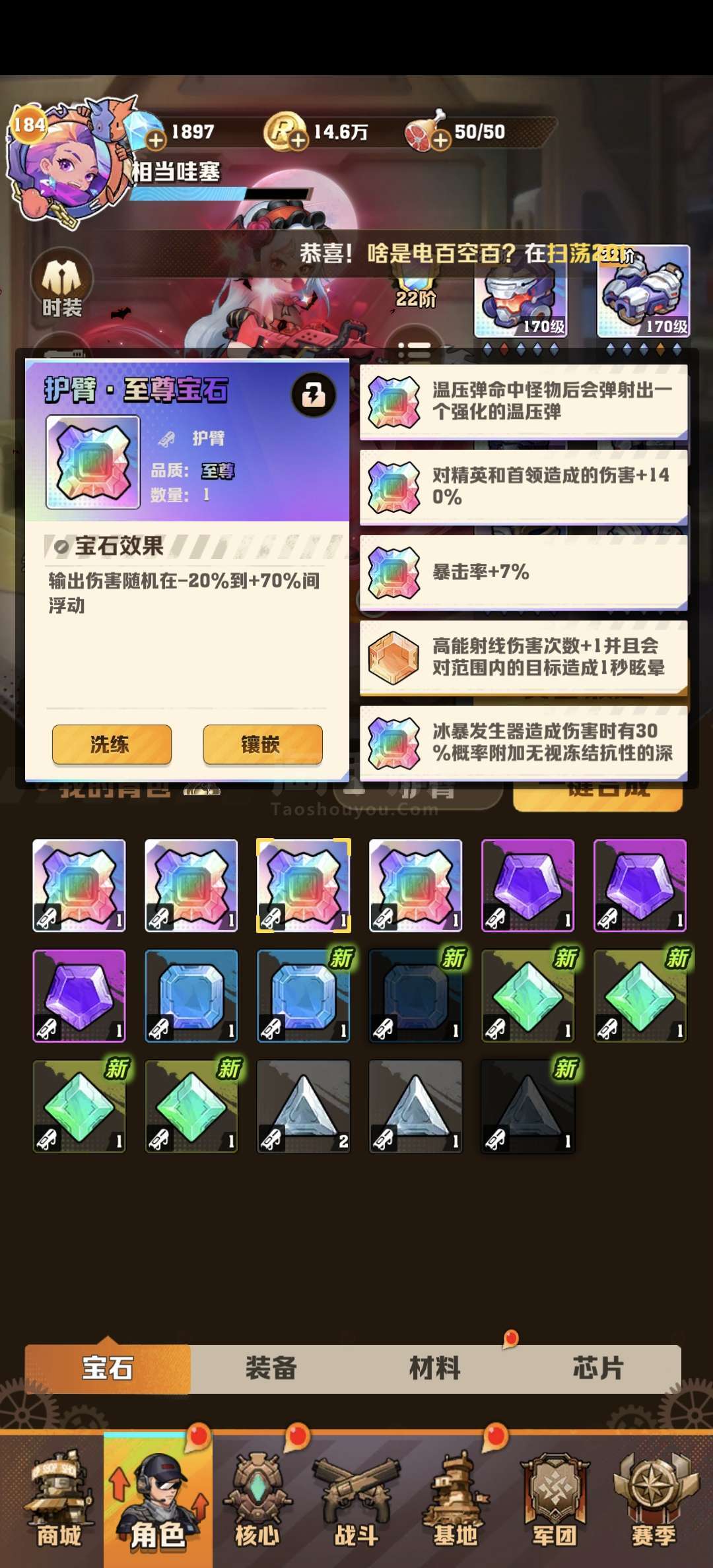
Task: Tap the 镶嵌 button to inlay gem
Action: 263,744
